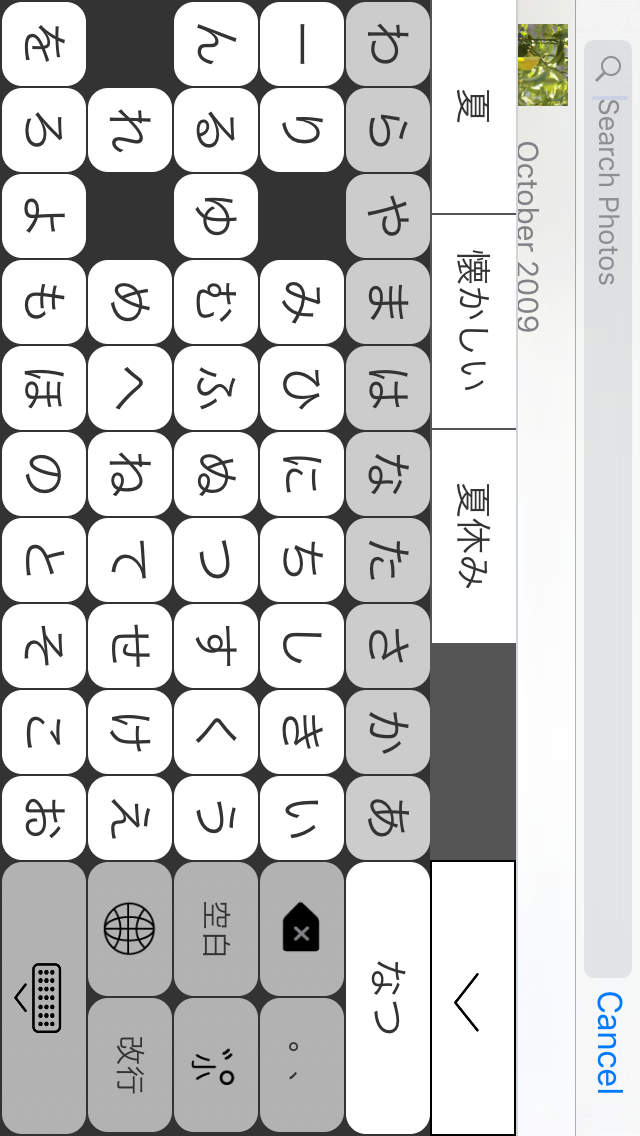Hit the backspace delete key
640x1136 pixels.
tap(301, 927)
